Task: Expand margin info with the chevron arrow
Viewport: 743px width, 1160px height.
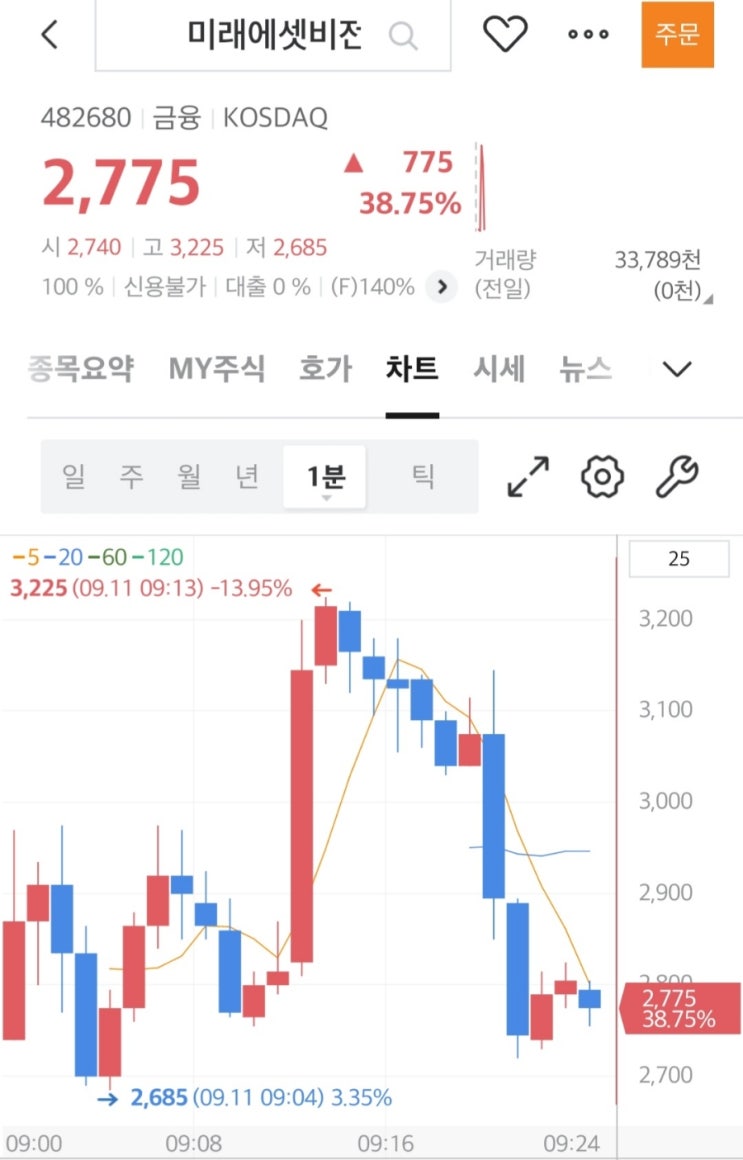Action: click(x=442, y=286)
